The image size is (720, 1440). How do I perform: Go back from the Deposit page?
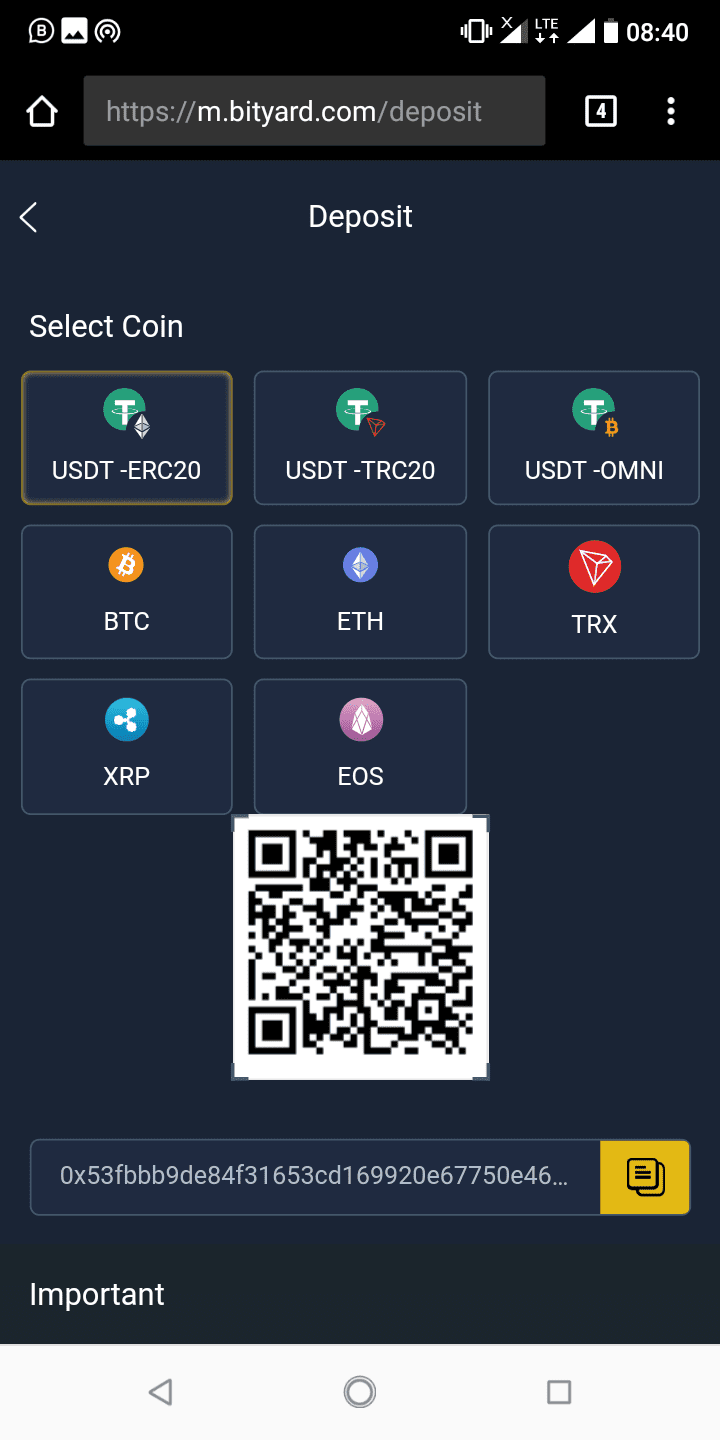[x=29, y=217]
